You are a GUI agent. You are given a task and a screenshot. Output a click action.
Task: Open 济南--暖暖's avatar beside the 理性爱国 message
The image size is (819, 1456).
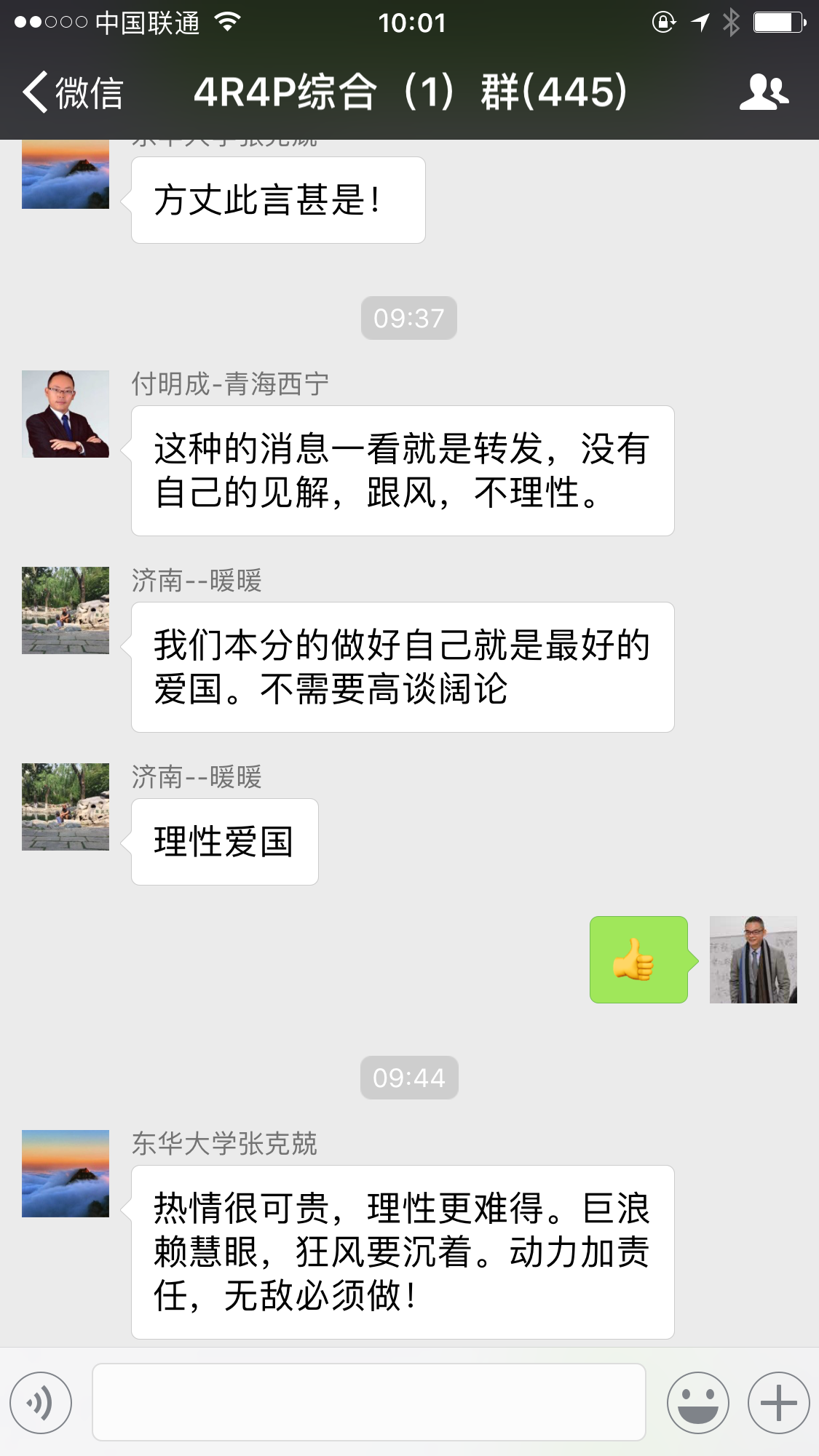[x=66, y=806]
